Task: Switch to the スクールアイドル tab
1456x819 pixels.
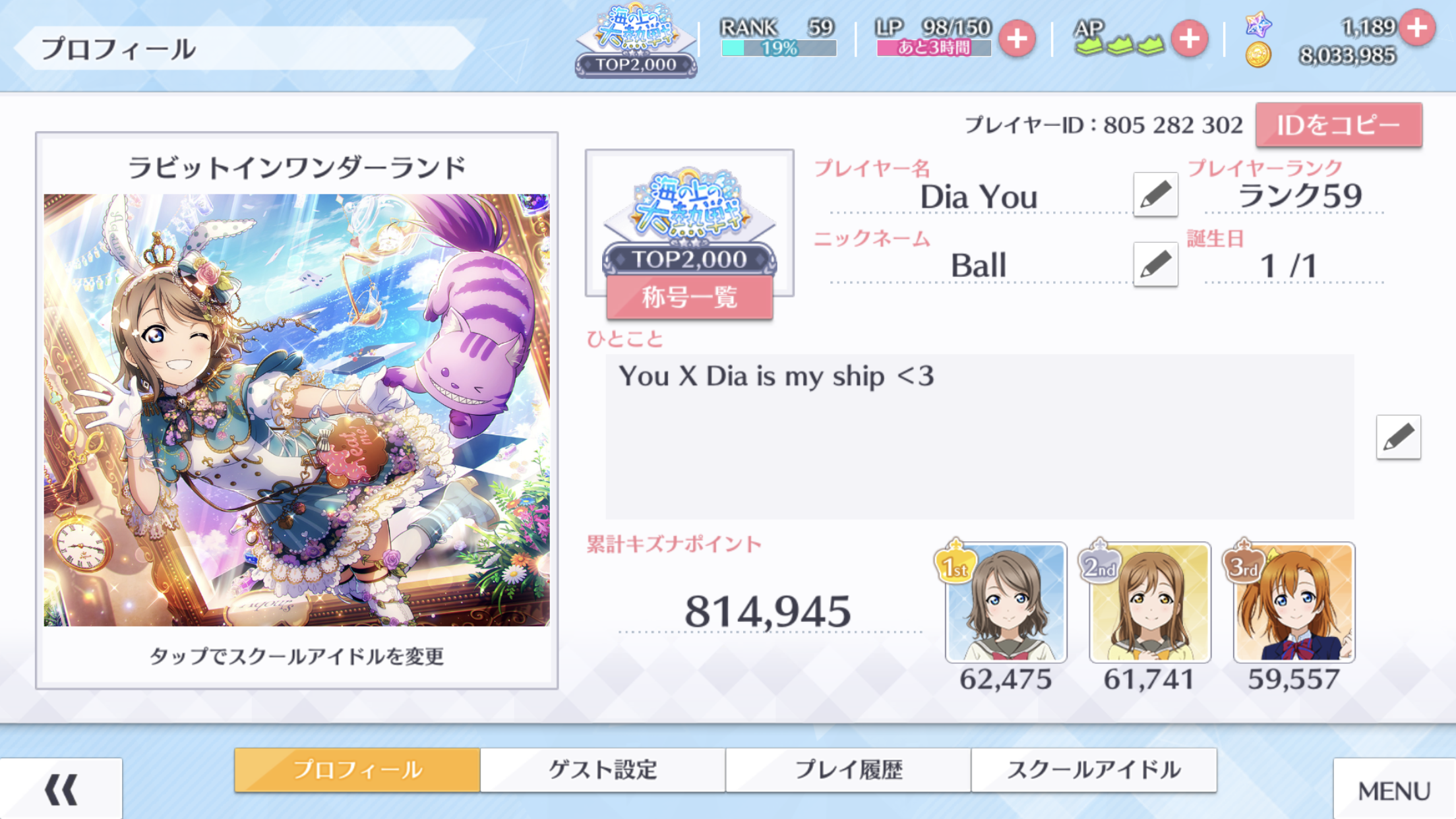Action: [x=1093, y=770]
